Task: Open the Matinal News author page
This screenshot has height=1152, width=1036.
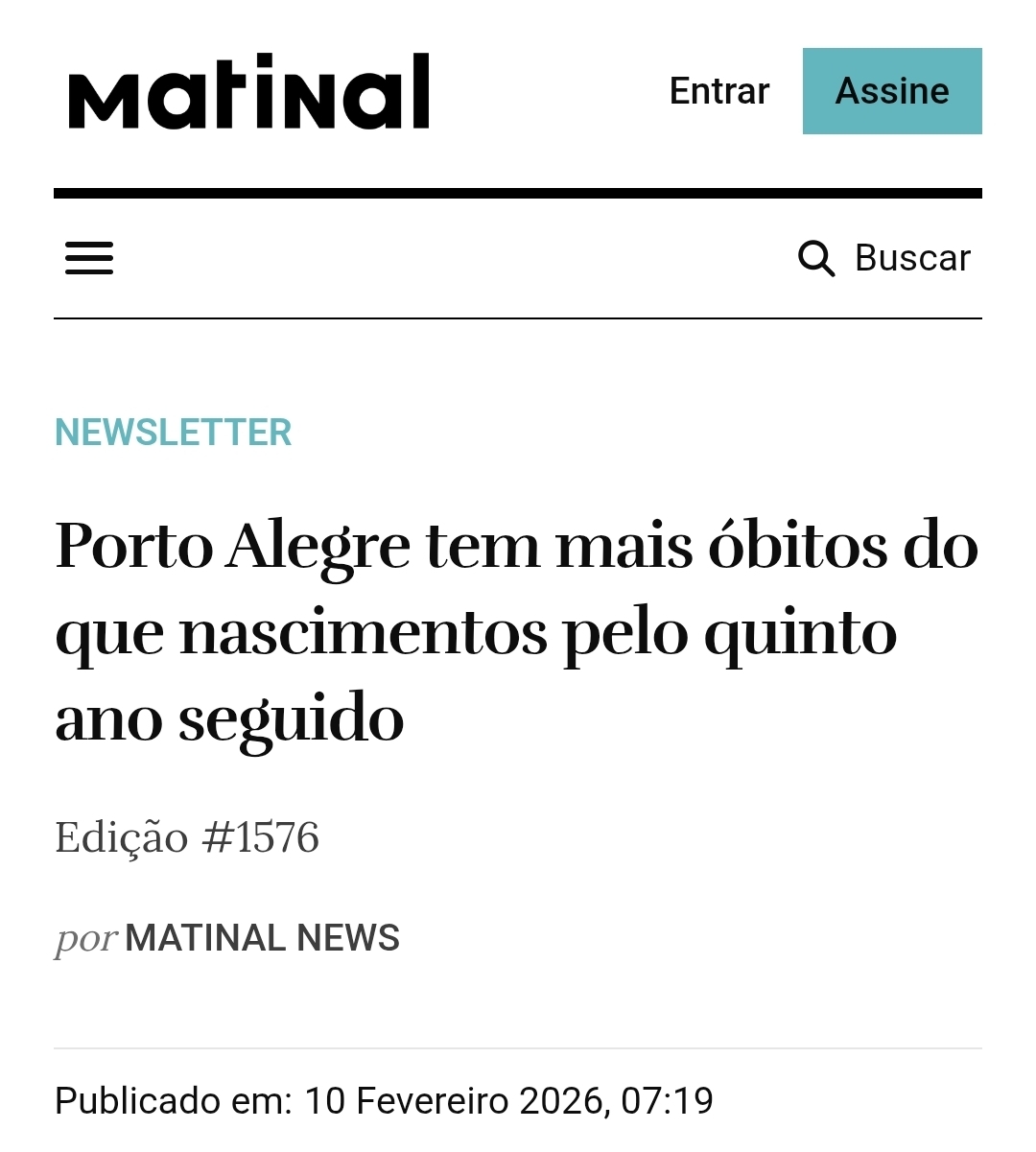Action: click(x=262, y=937)
